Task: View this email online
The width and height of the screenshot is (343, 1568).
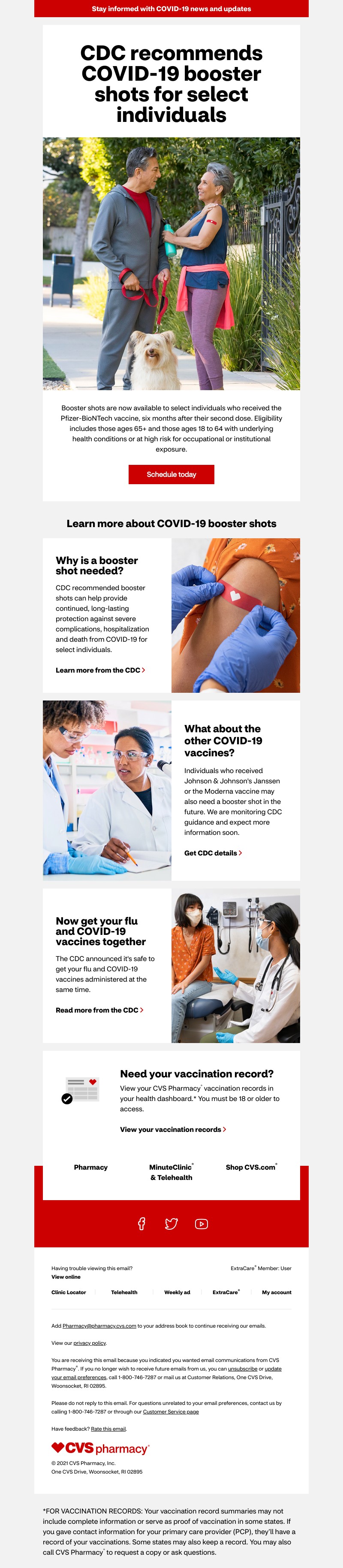Action: point(66,1277)
